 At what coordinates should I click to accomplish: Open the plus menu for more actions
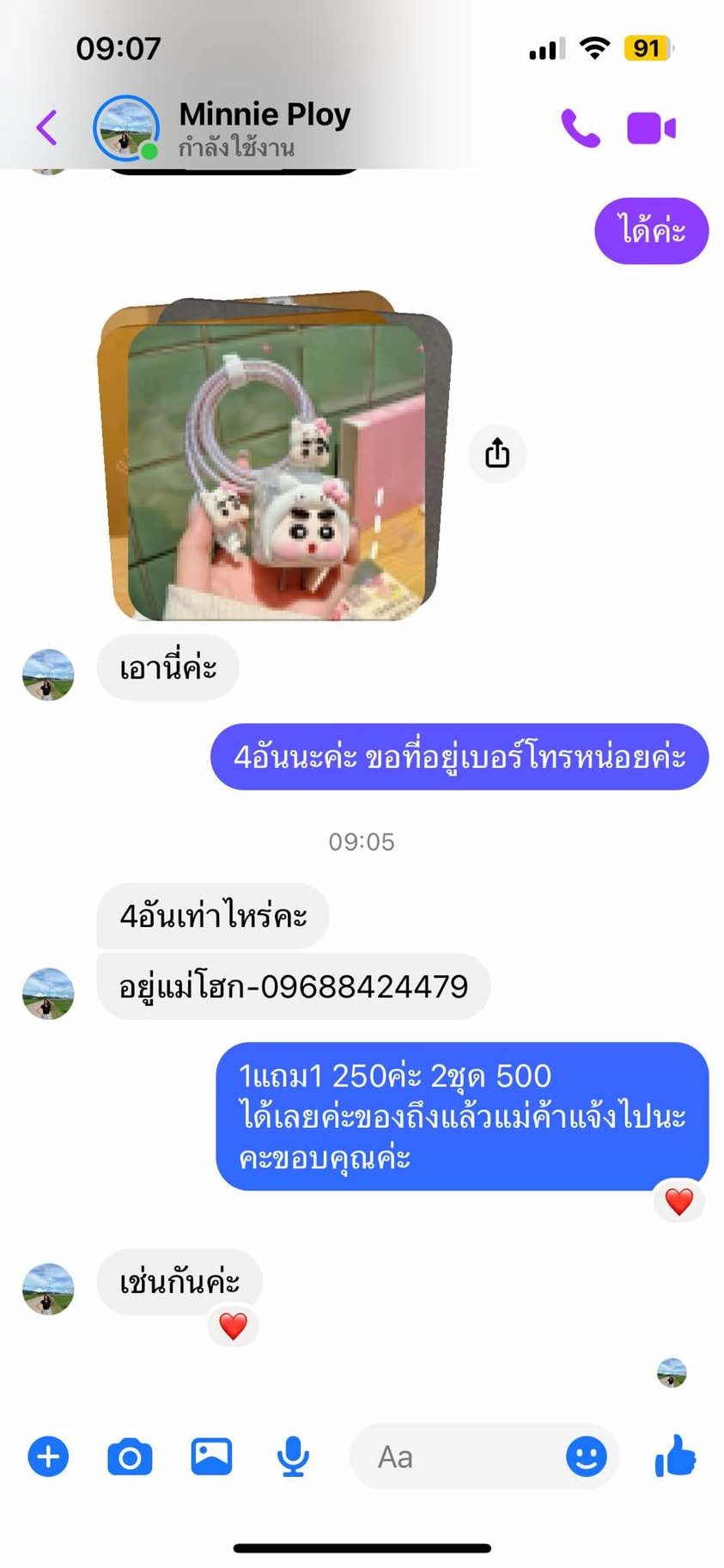coord(48,1456)
